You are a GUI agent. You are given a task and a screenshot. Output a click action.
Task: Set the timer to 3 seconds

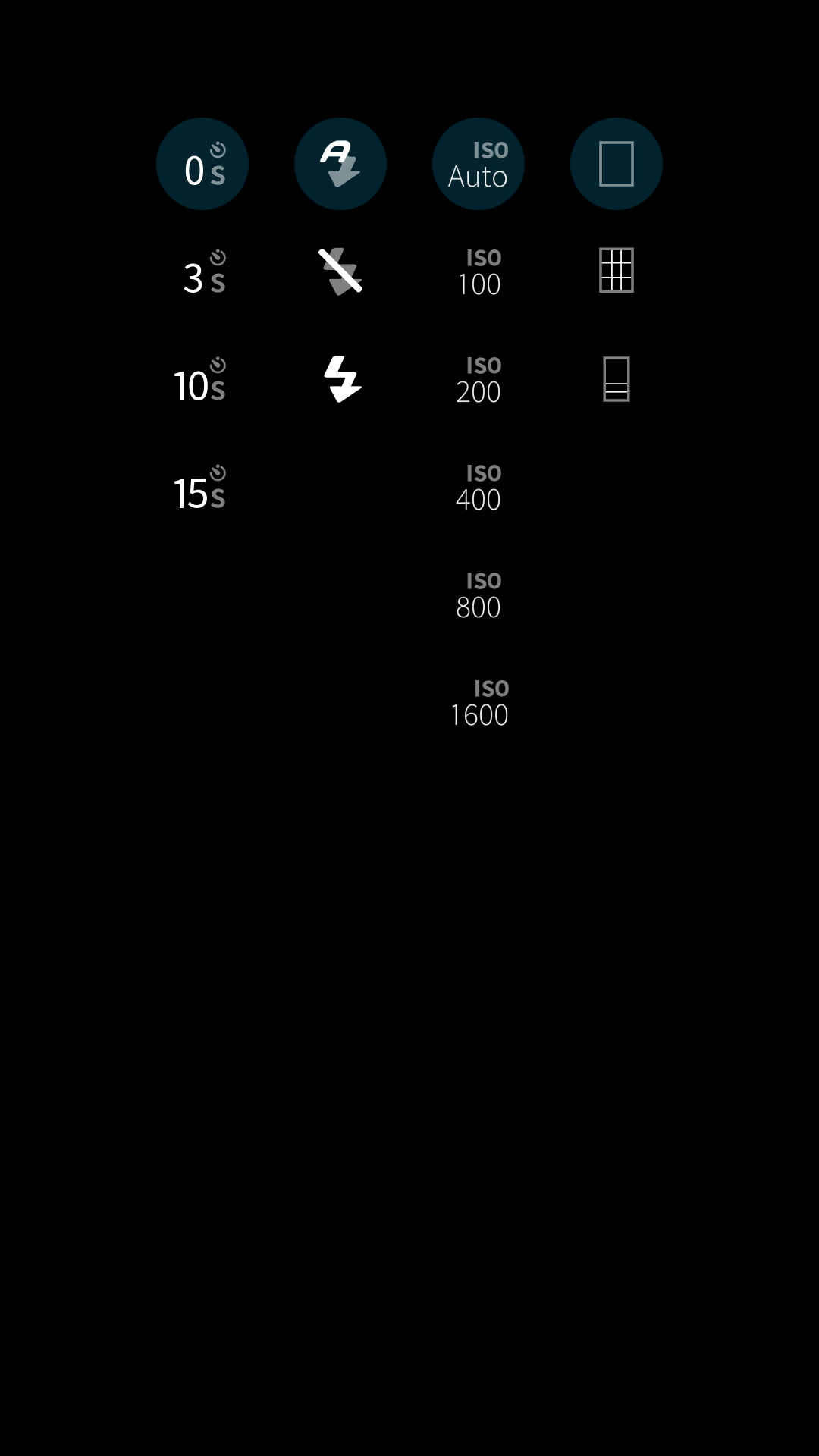coord(204,271)
